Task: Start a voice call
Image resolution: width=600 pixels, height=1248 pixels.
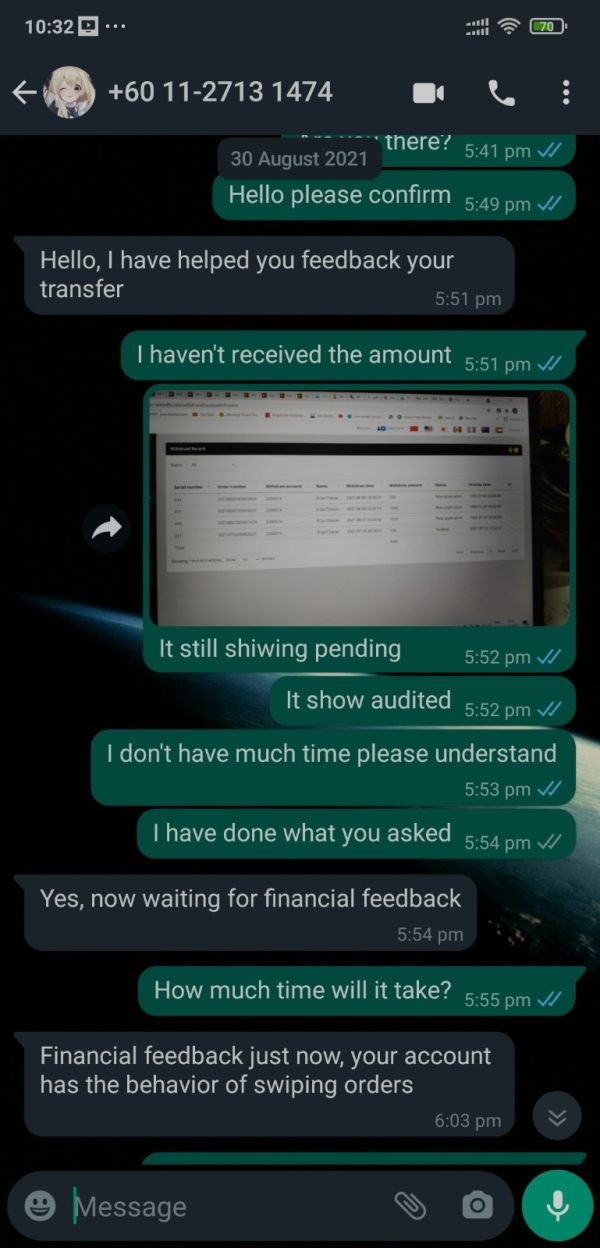Action: coord(501,93)
